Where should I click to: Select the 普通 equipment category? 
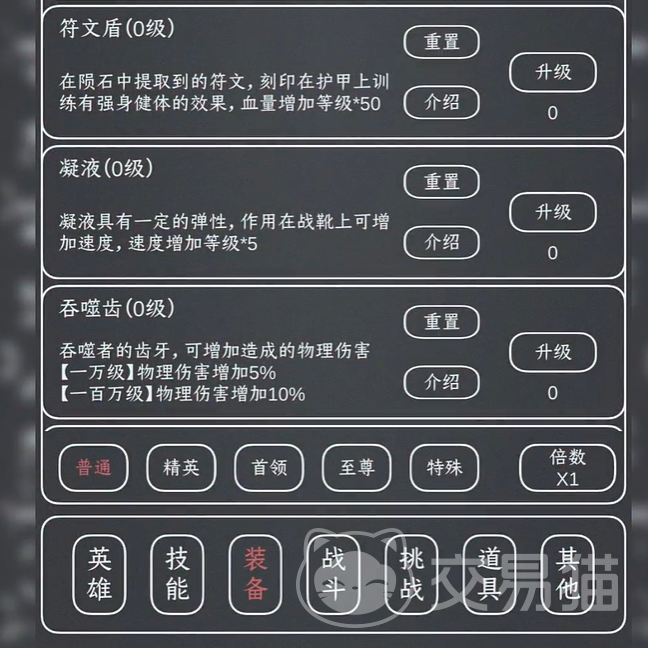93,467
